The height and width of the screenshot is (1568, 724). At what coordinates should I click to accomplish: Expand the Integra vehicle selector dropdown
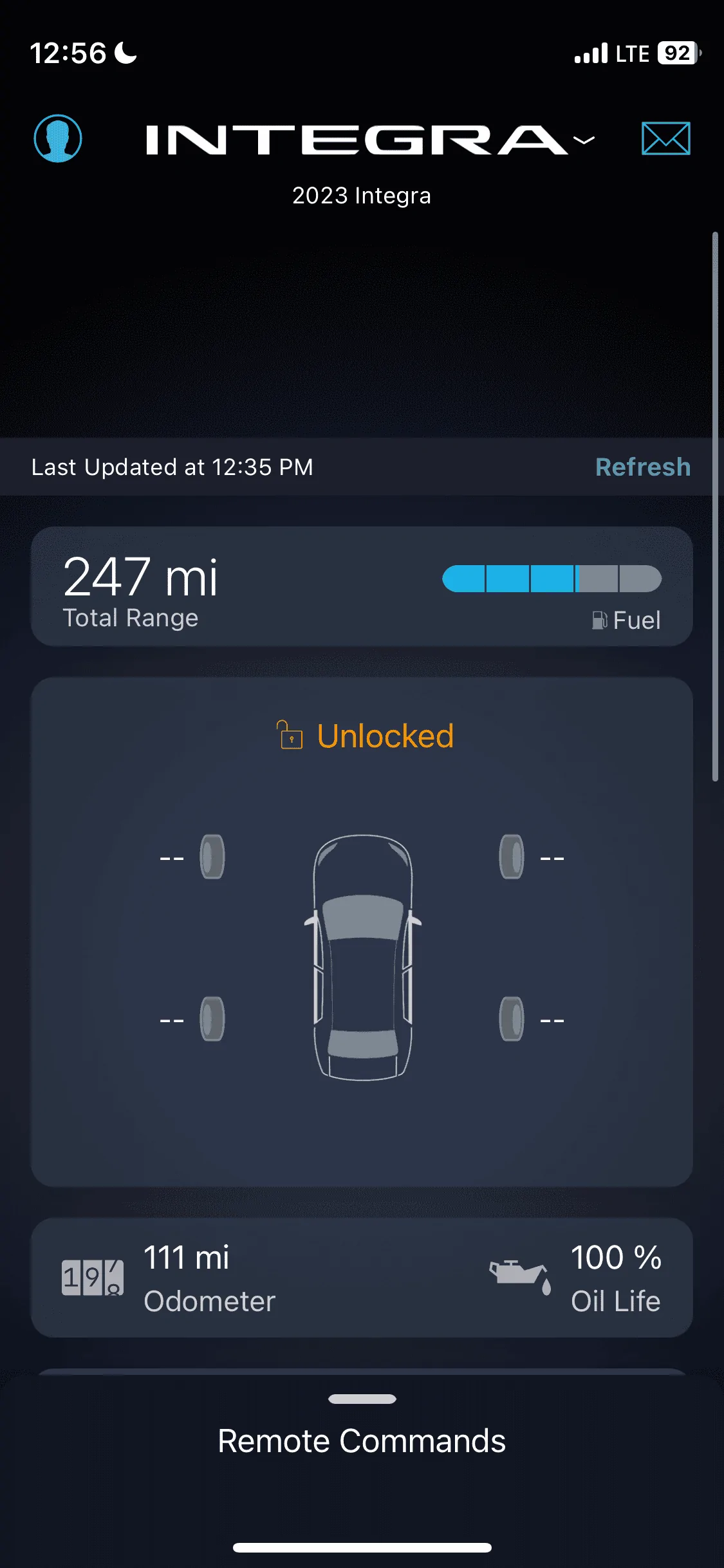[584, 140]
